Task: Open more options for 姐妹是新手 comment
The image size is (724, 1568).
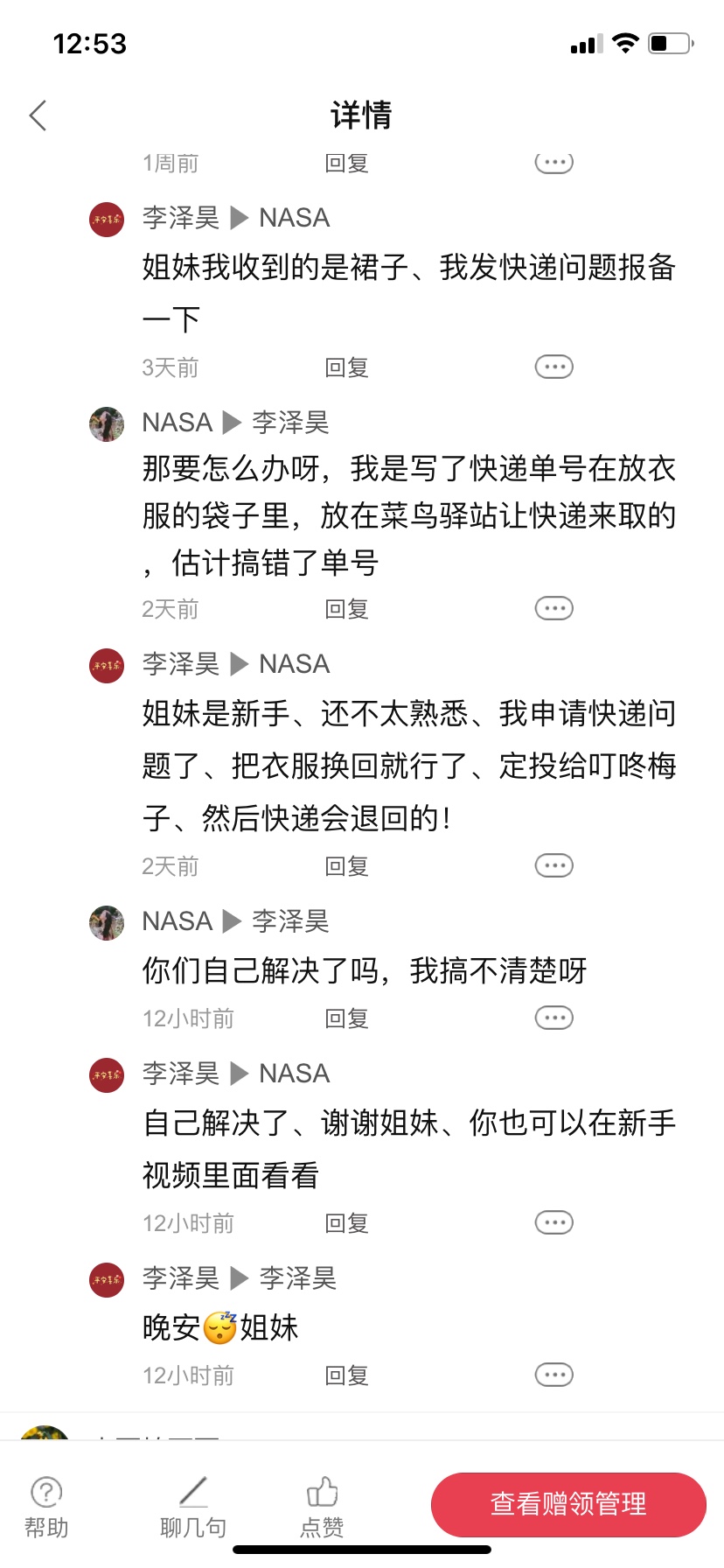Action: pos(553,865)
